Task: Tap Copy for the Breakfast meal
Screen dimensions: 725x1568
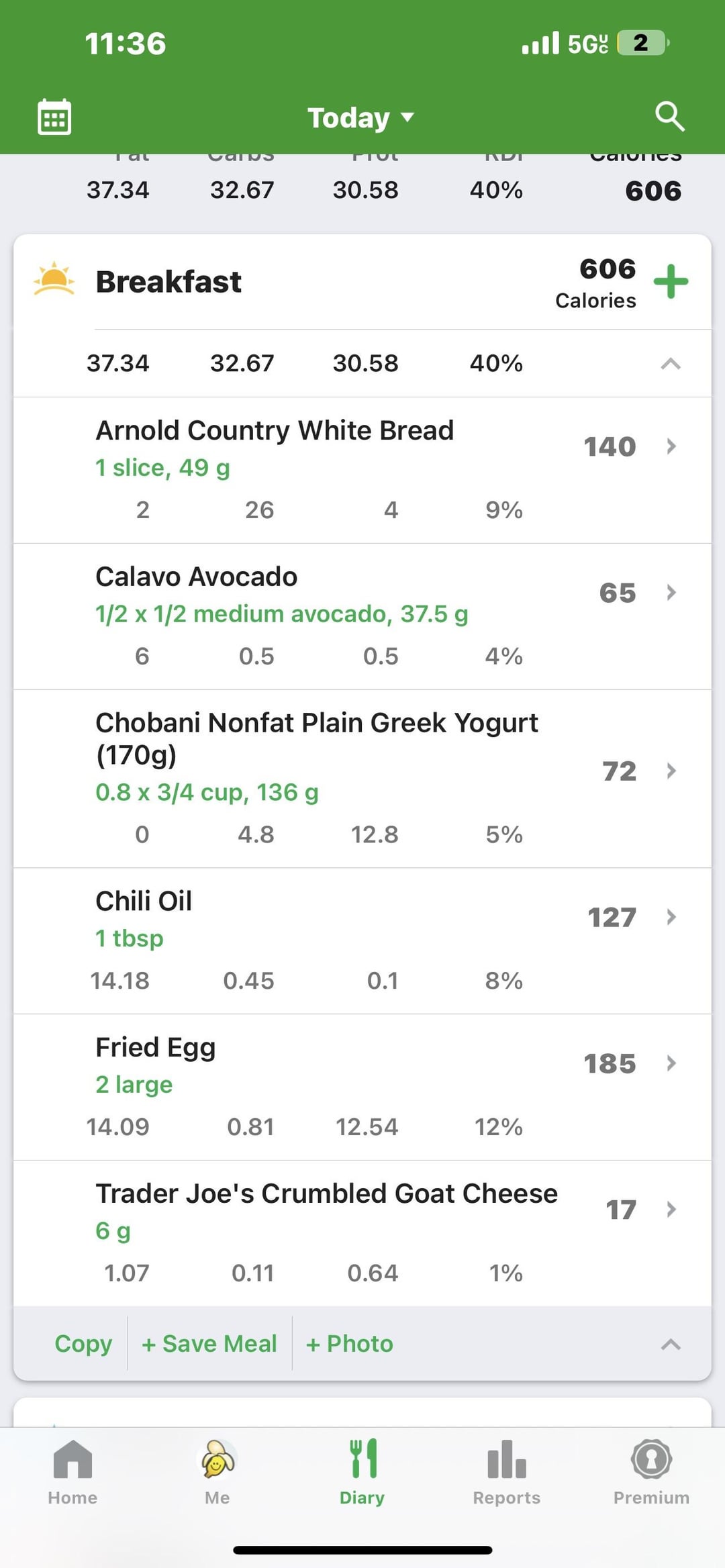Action: click(x=83, y=1343)
